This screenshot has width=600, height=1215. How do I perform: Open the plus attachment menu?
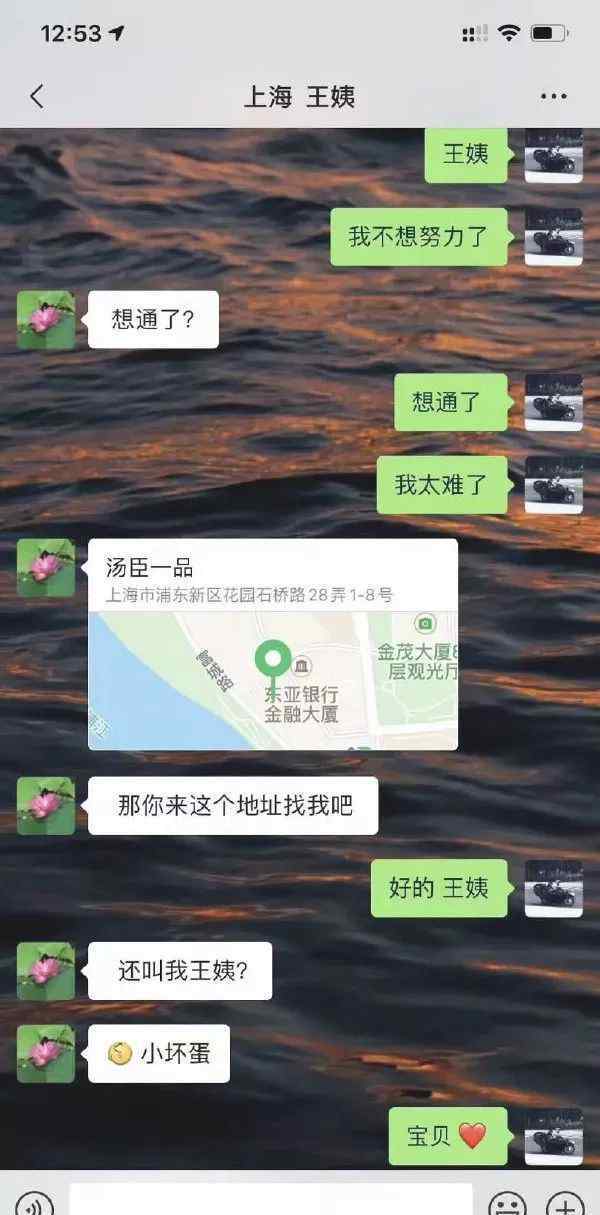pos(566,1203)
